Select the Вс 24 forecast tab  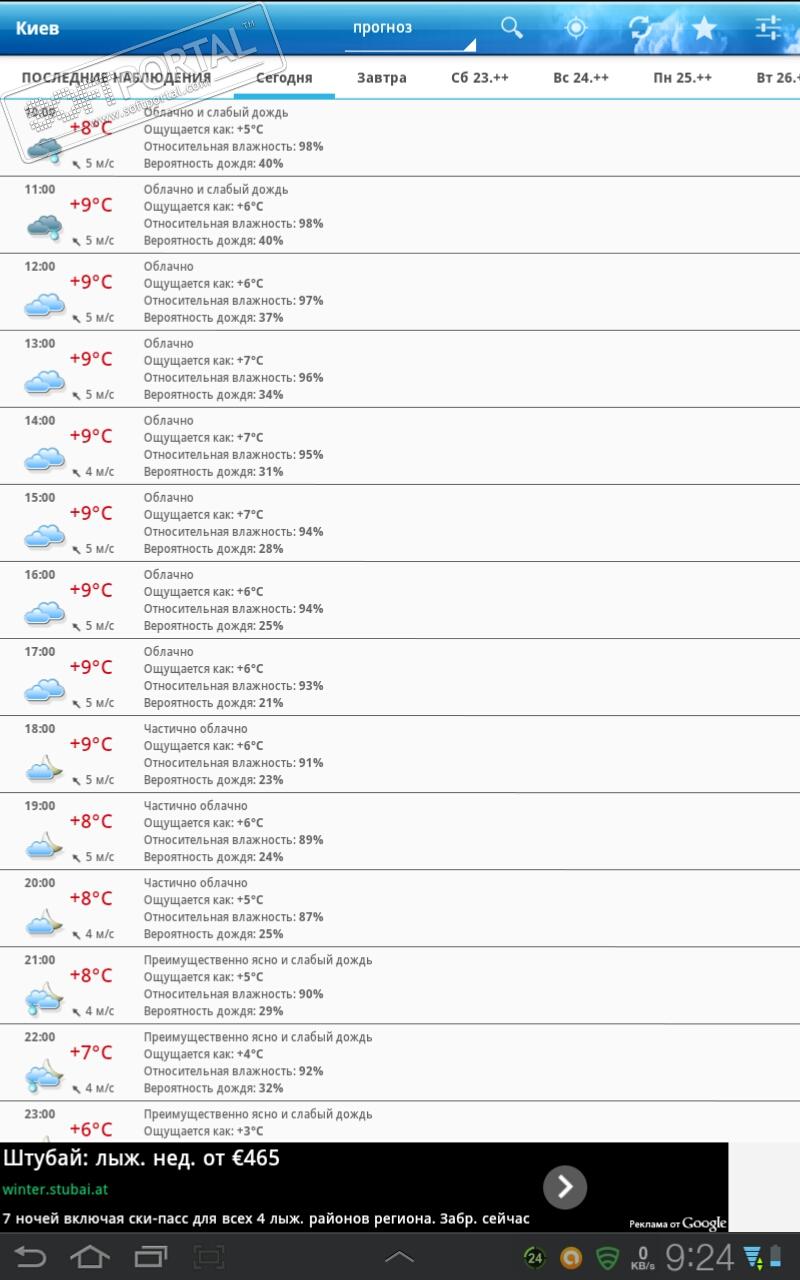click(581, 78)
